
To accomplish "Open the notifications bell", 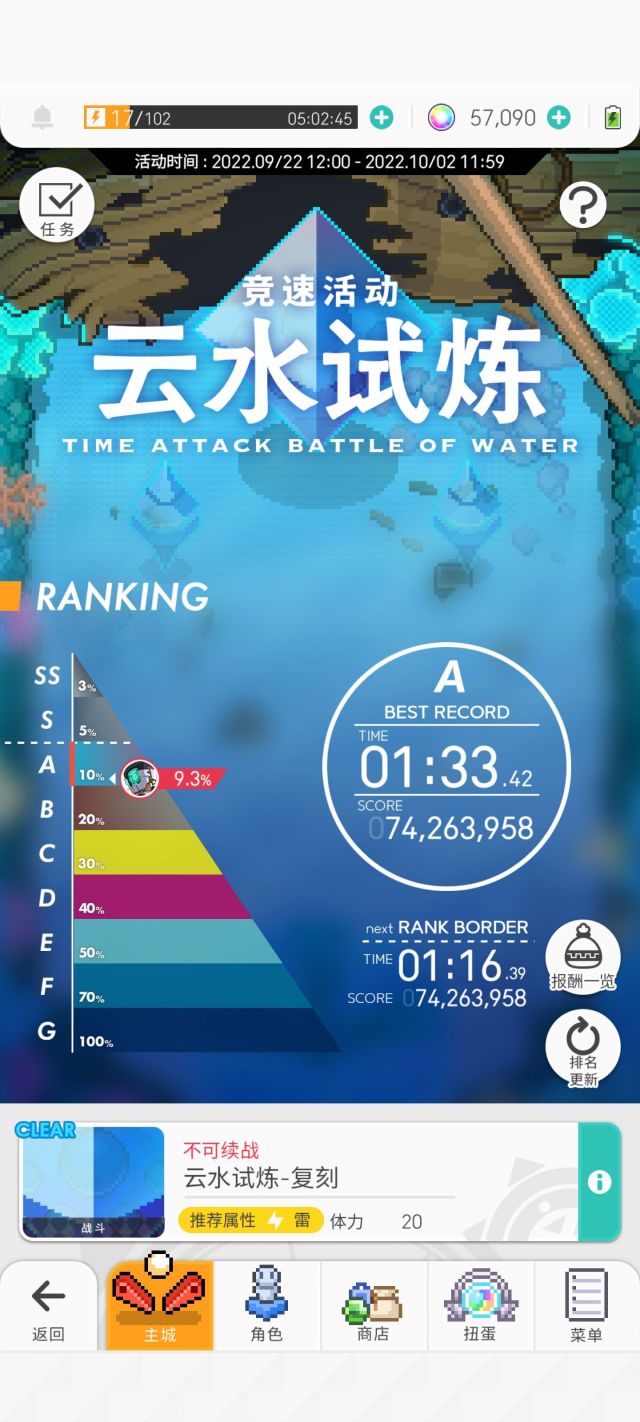I will [x=42, y=118].
